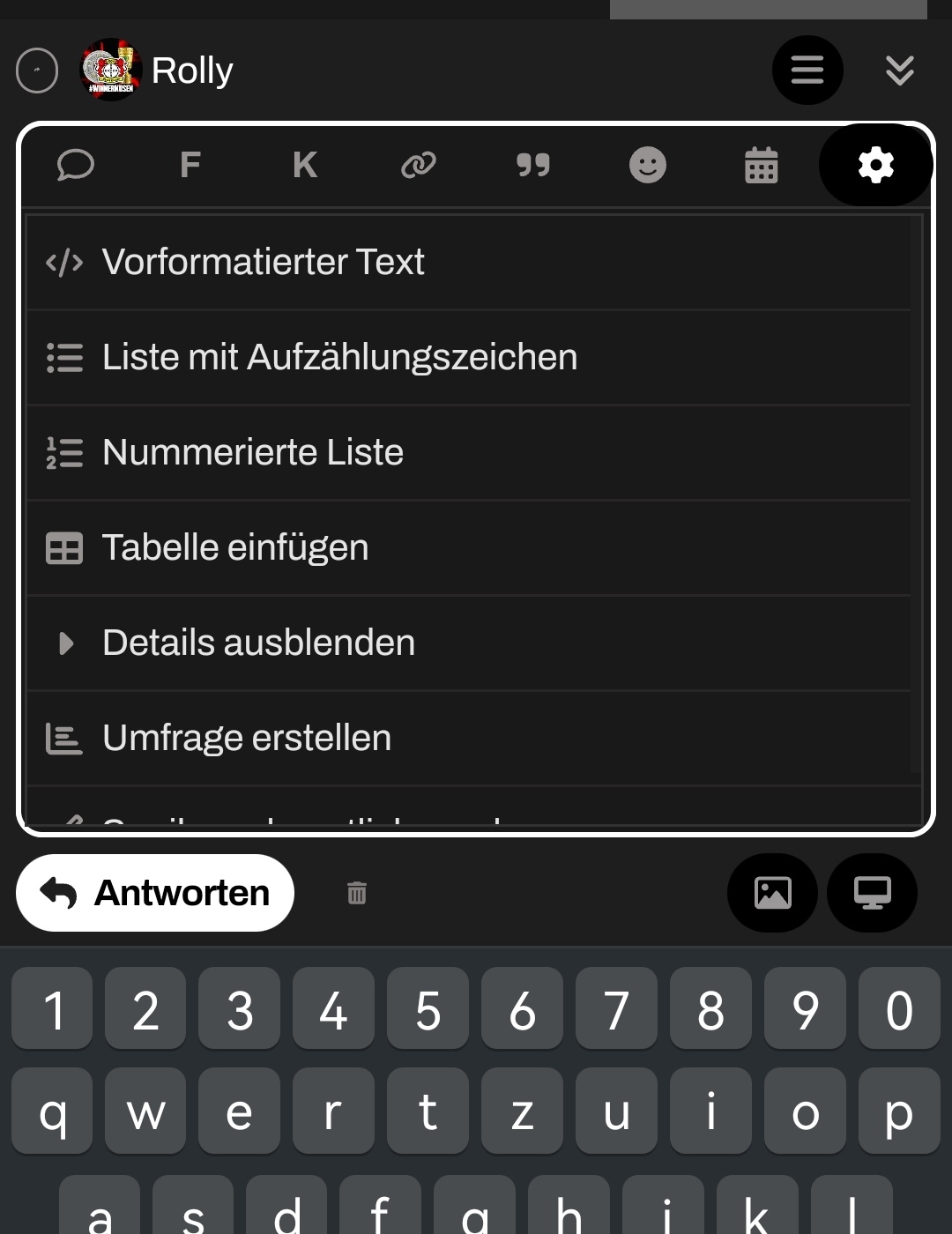
Task: Open the emoji picker
Action: pos(647,165)
